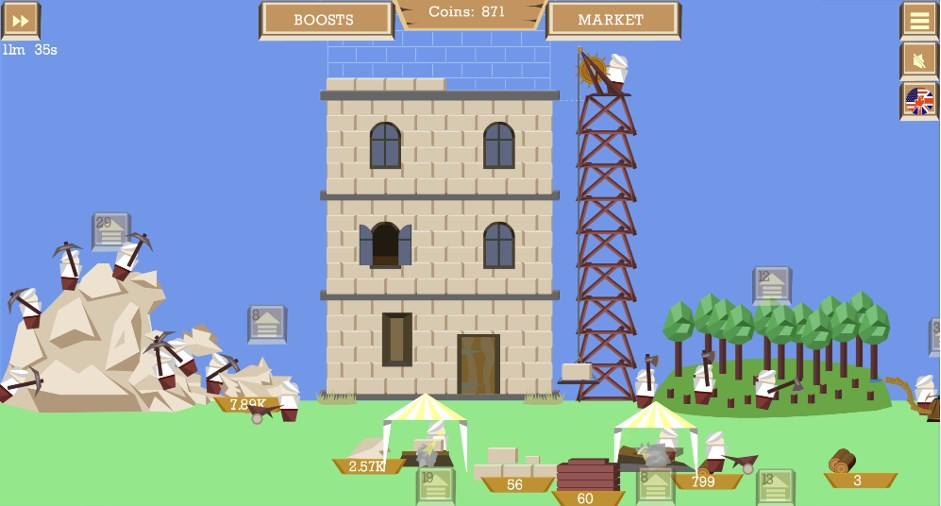Tap the level 19 stonecutter tent upgrade
941x506 pixels.
[x=436, y=486]
